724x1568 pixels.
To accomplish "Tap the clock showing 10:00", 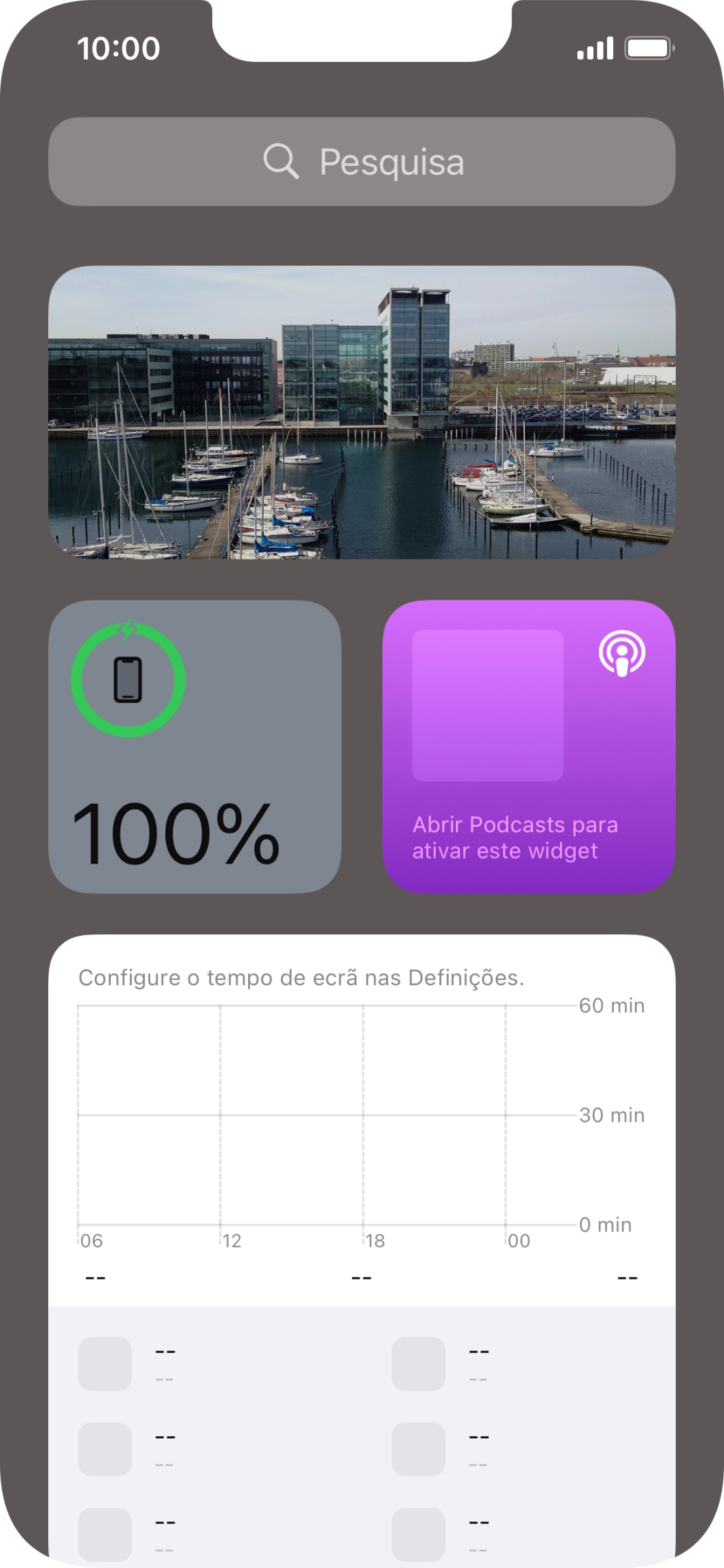I will 118,46.
